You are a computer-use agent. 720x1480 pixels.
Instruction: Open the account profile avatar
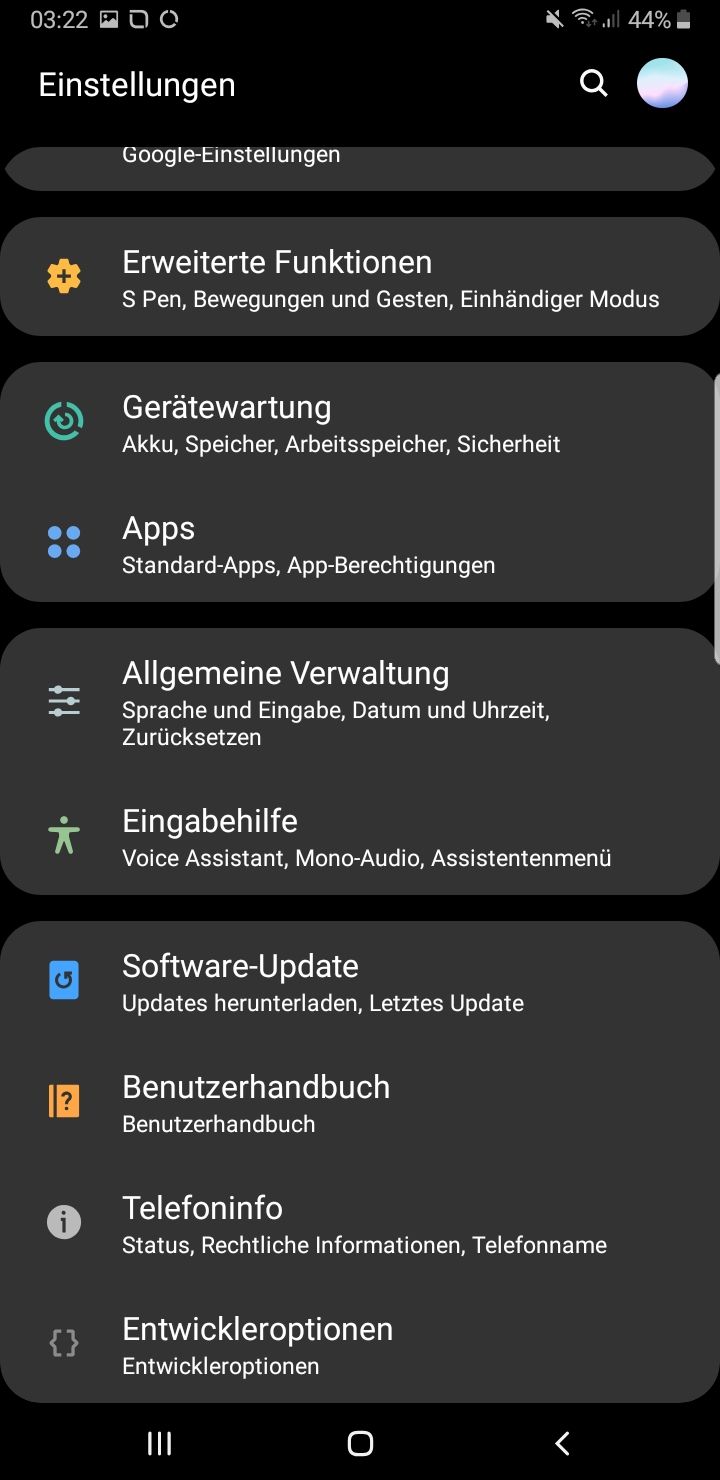[x=662, y=84]
